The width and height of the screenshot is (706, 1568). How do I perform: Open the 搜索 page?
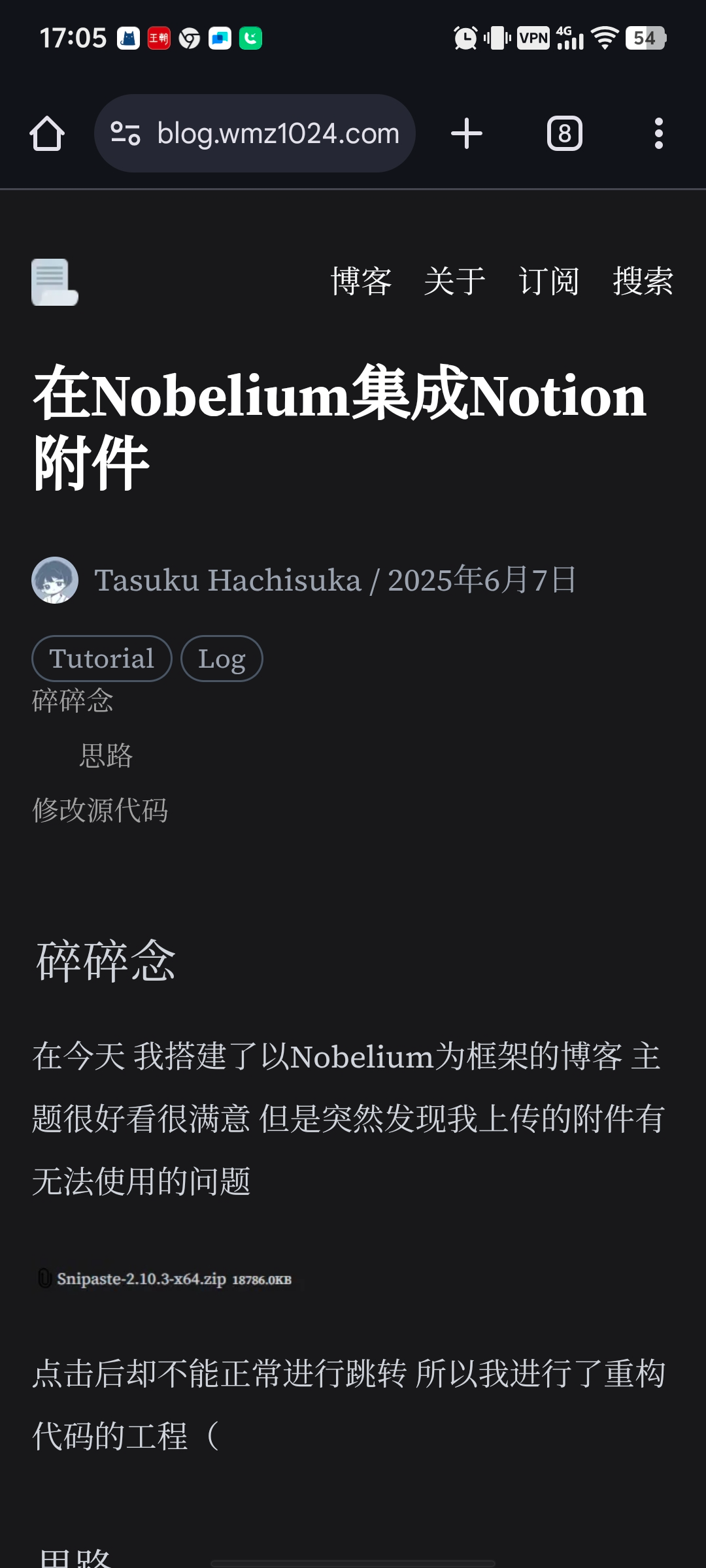click(643, 282)
